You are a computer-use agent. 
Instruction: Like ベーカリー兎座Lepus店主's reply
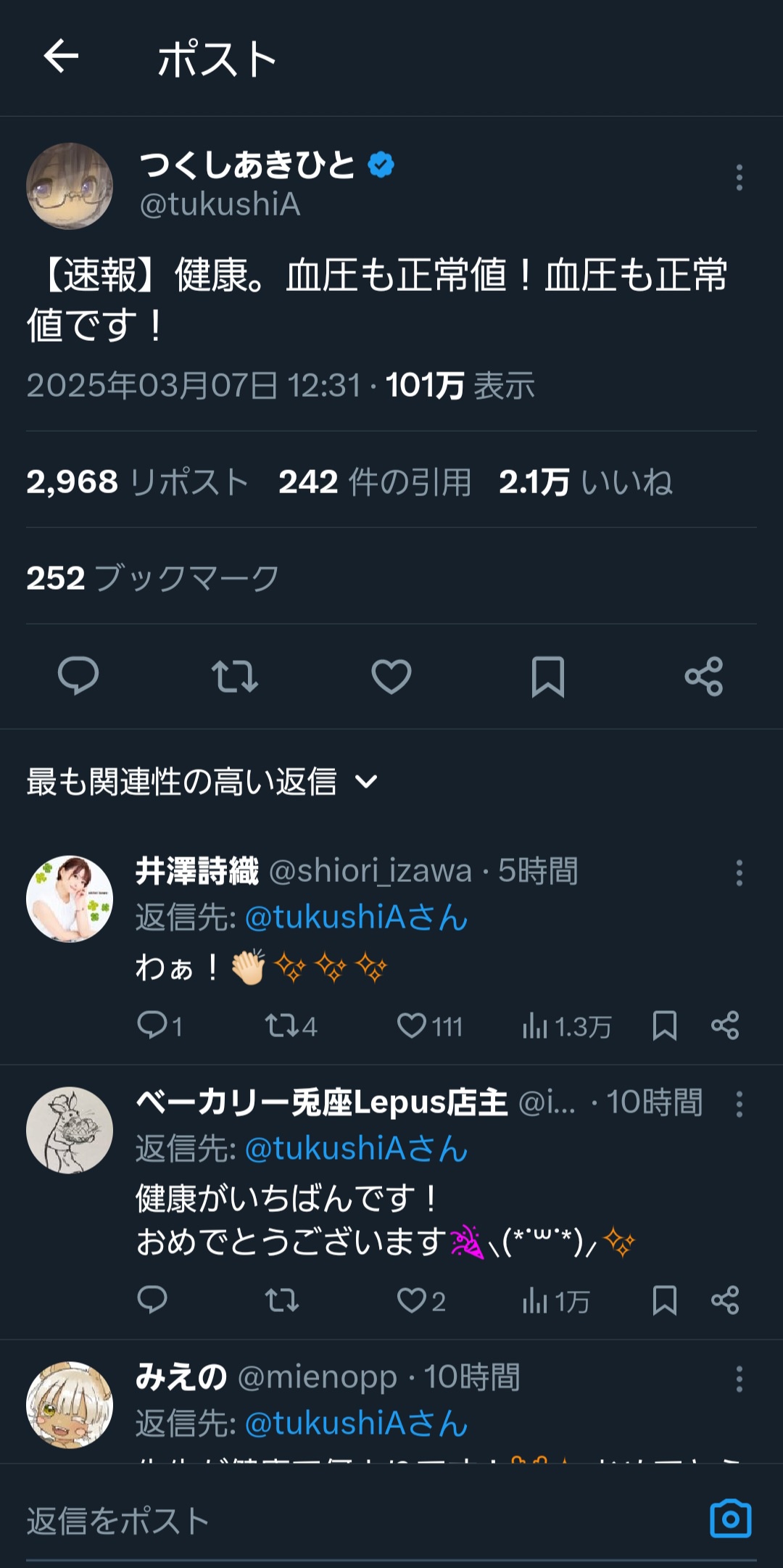[x=412, y=1300]
